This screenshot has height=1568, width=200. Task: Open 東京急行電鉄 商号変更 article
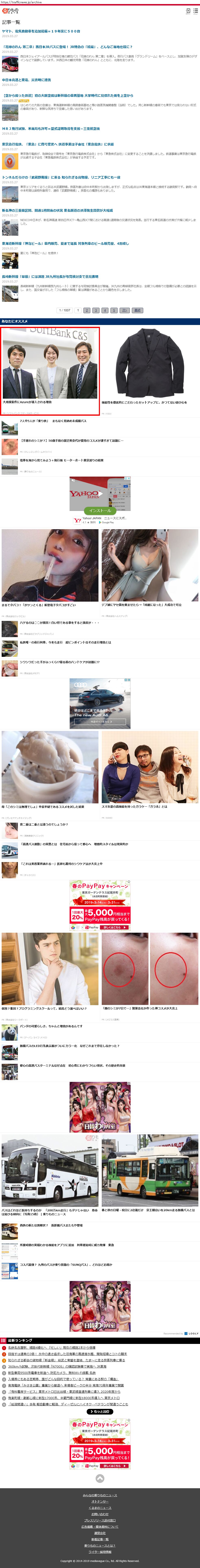coord(58,144)
